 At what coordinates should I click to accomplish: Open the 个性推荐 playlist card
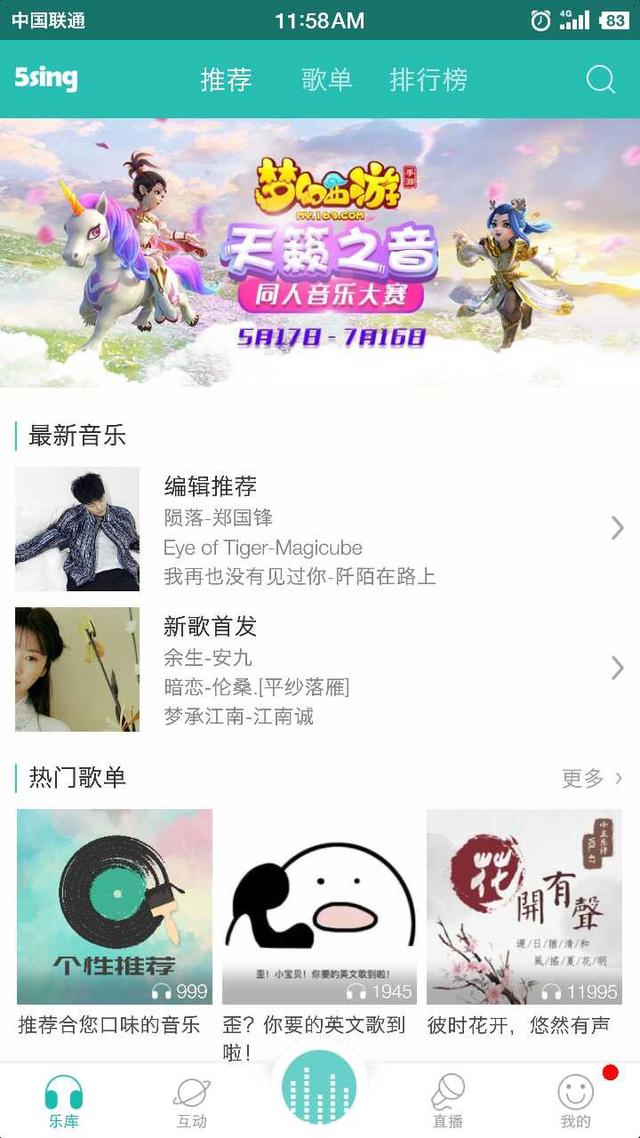click(x=114, y=906)
